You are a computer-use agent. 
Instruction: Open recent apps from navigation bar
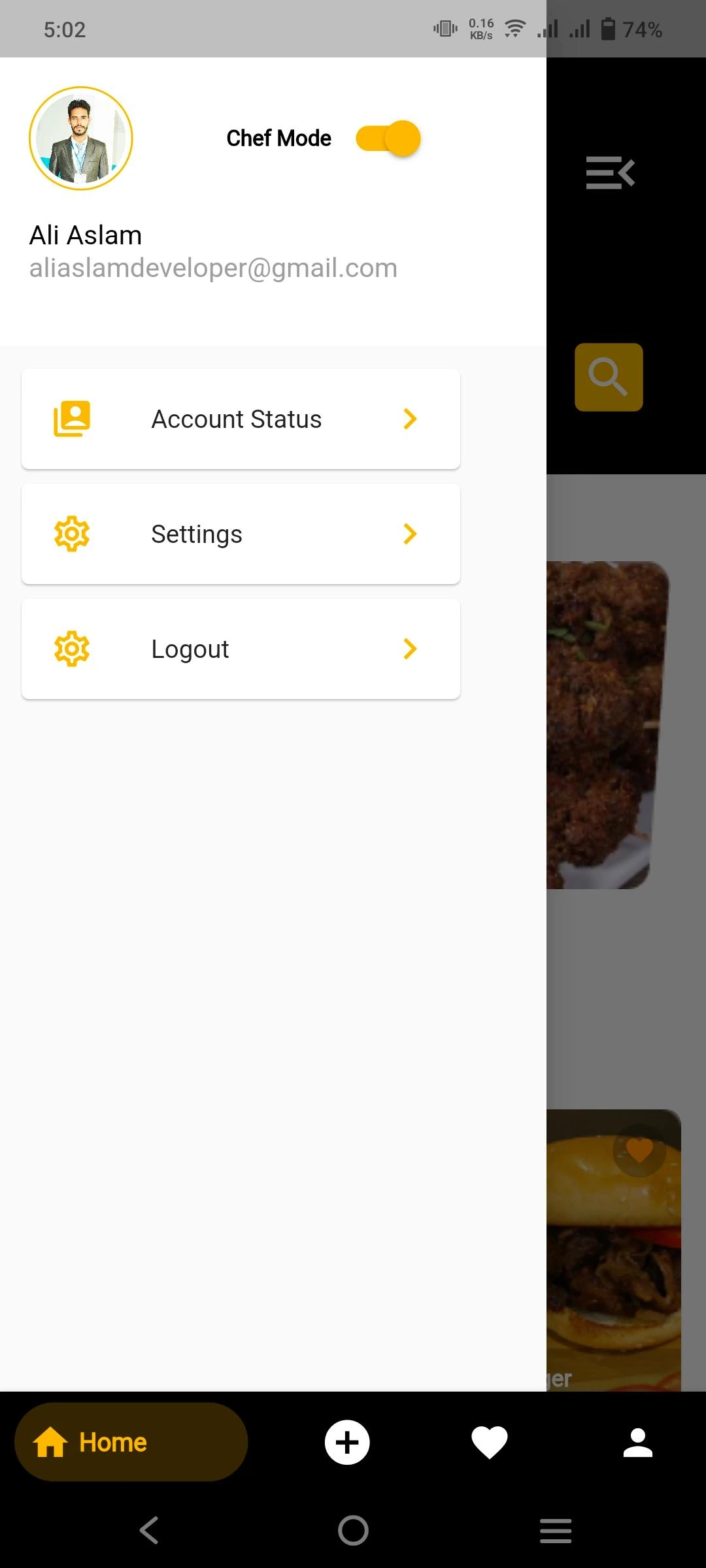(x=556, y=1530)
